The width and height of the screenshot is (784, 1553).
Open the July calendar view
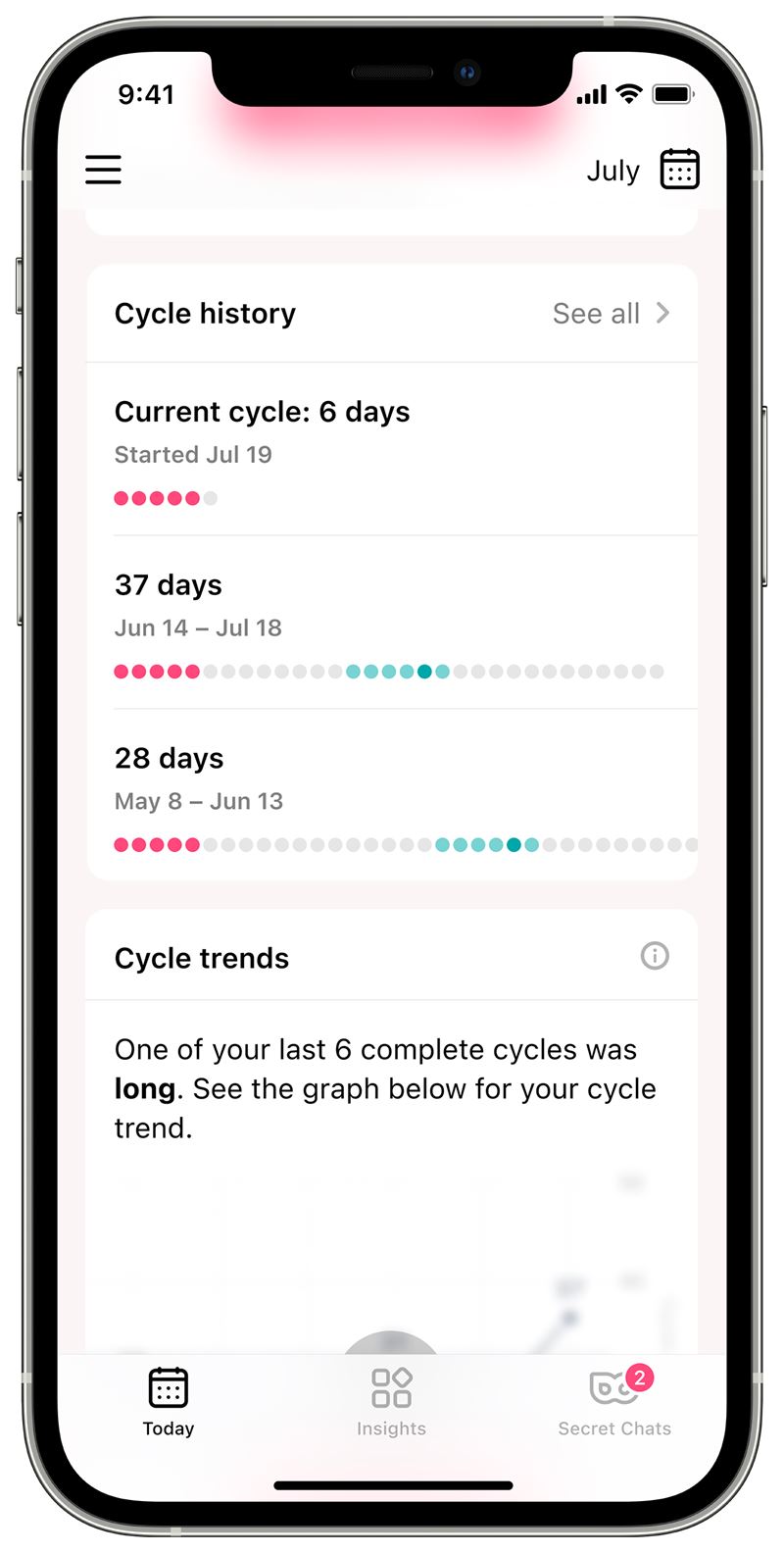click(x=643, y=170)
